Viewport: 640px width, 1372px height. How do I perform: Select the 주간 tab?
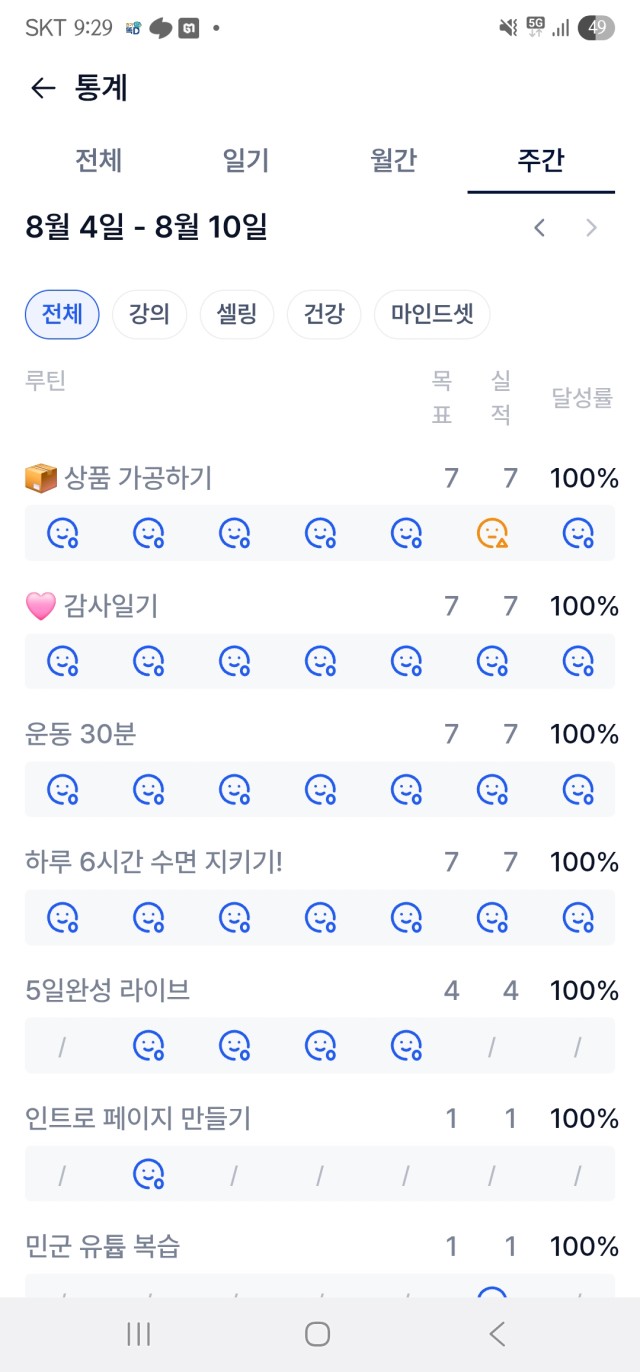point(541,160)
